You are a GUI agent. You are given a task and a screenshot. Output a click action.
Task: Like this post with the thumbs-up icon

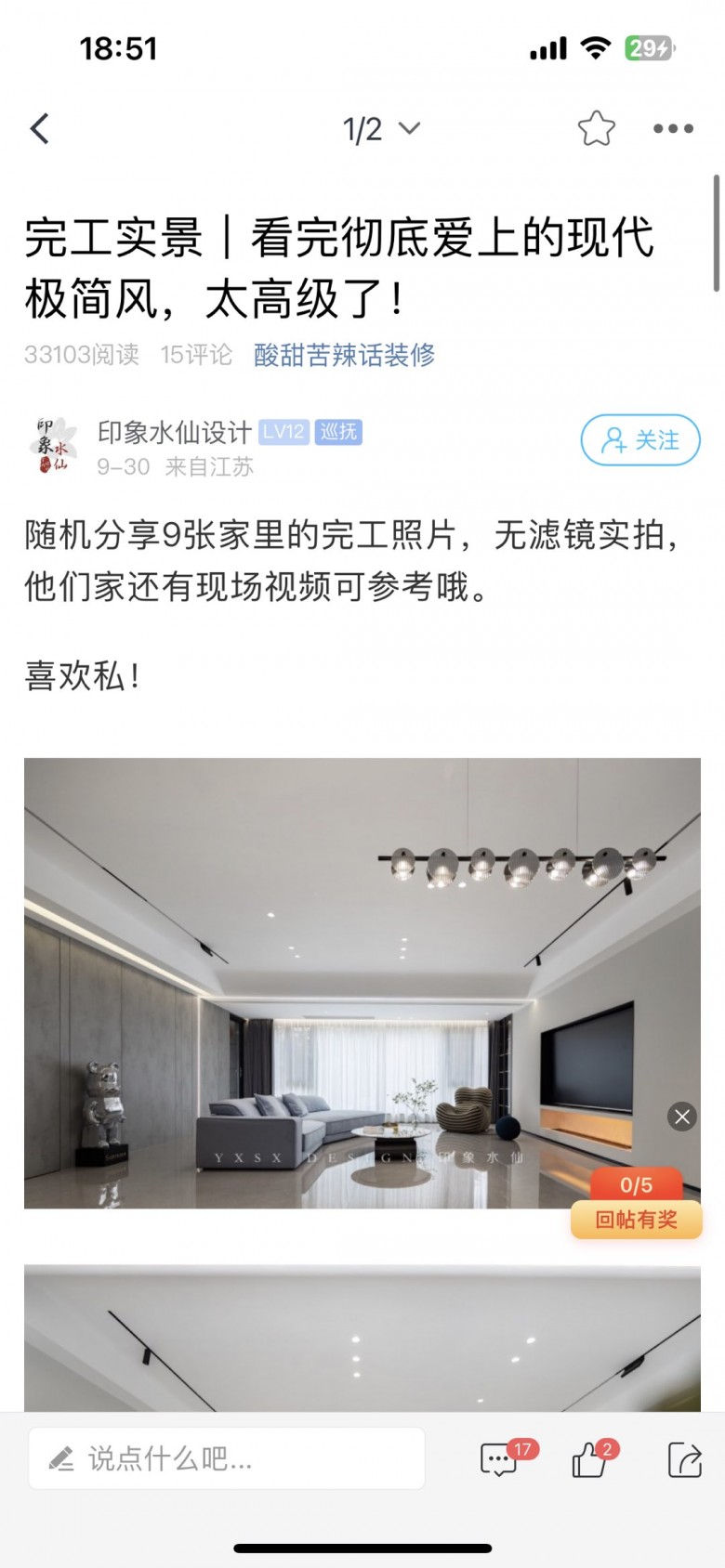(x=589, y=1459)
